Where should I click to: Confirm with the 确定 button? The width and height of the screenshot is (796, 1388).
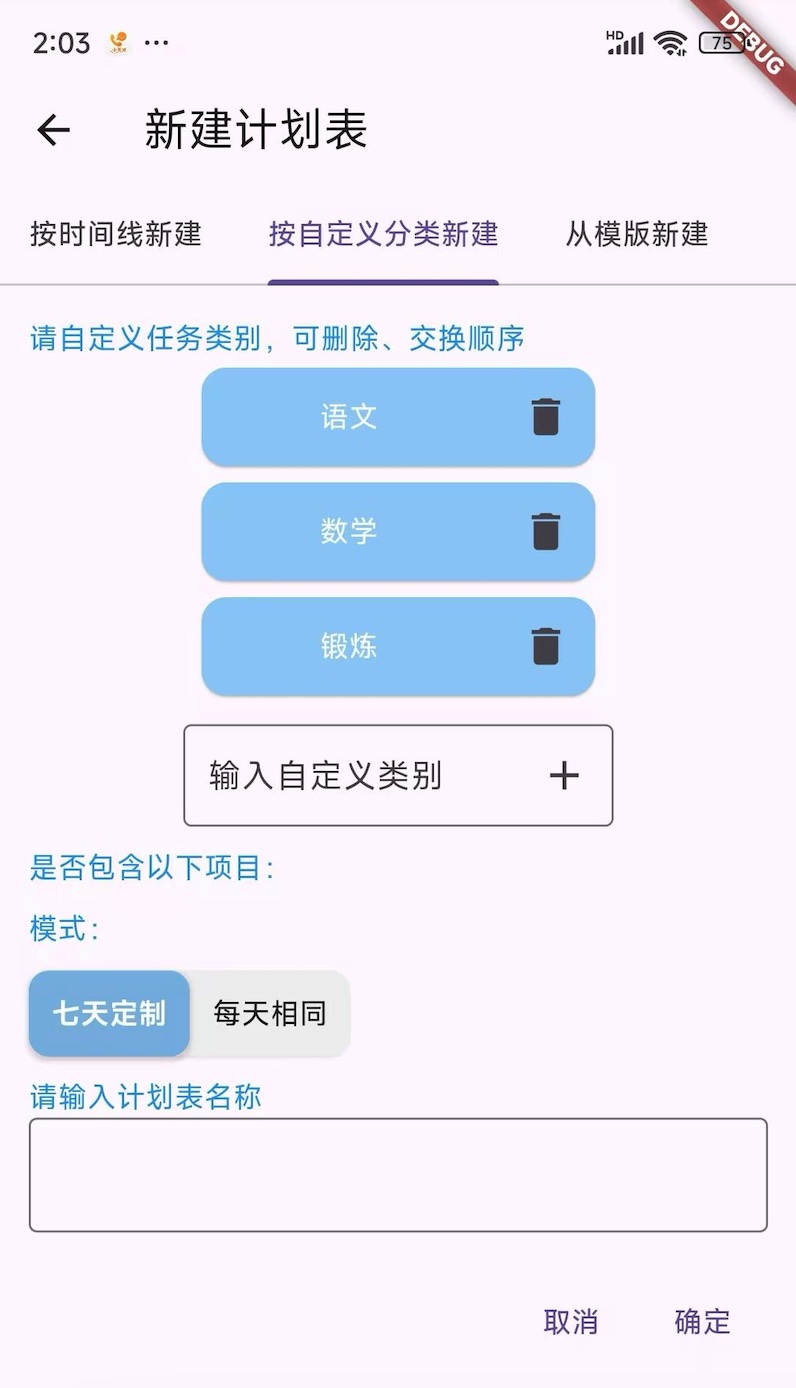tap(703, 1322)
